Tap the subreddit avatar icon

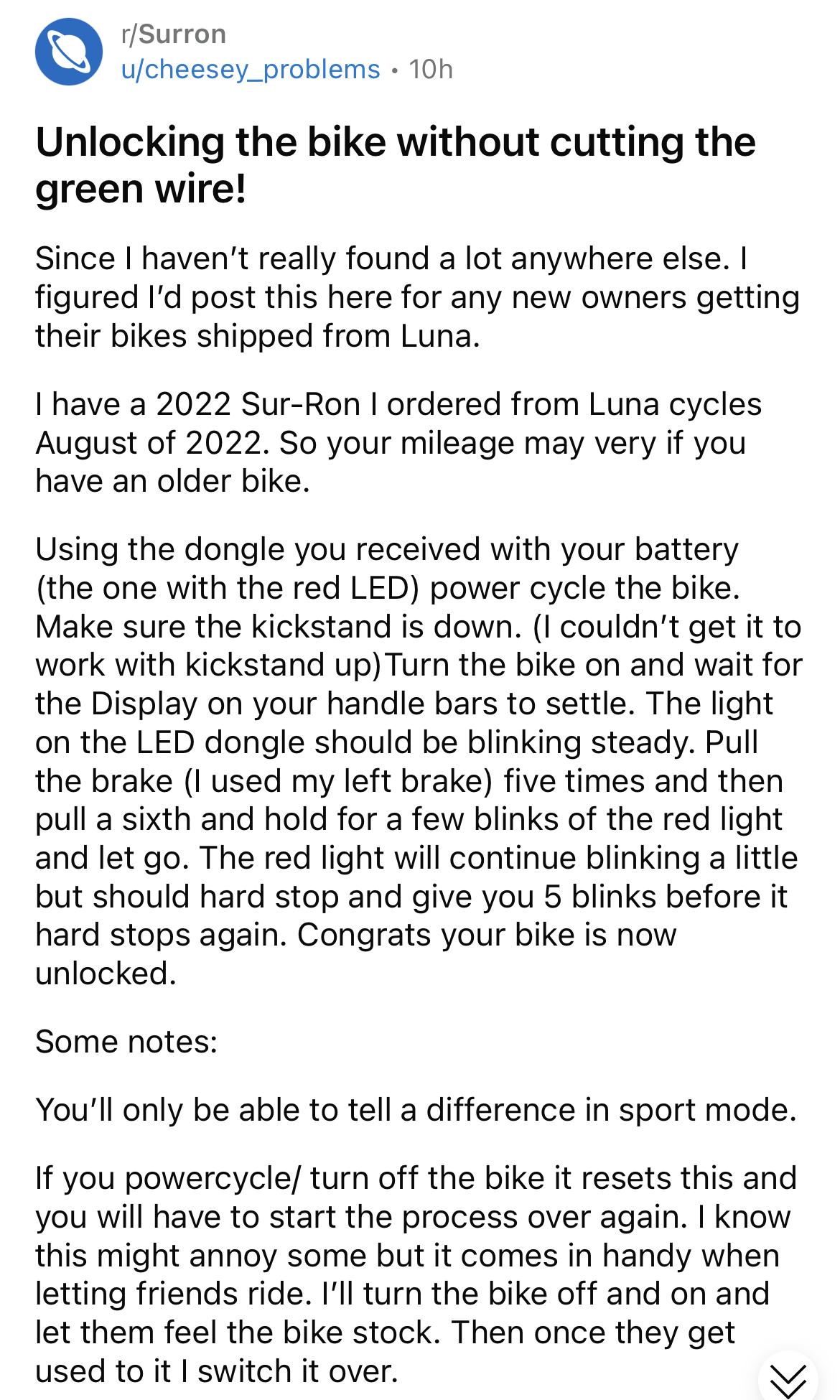[x=69, y=52]
